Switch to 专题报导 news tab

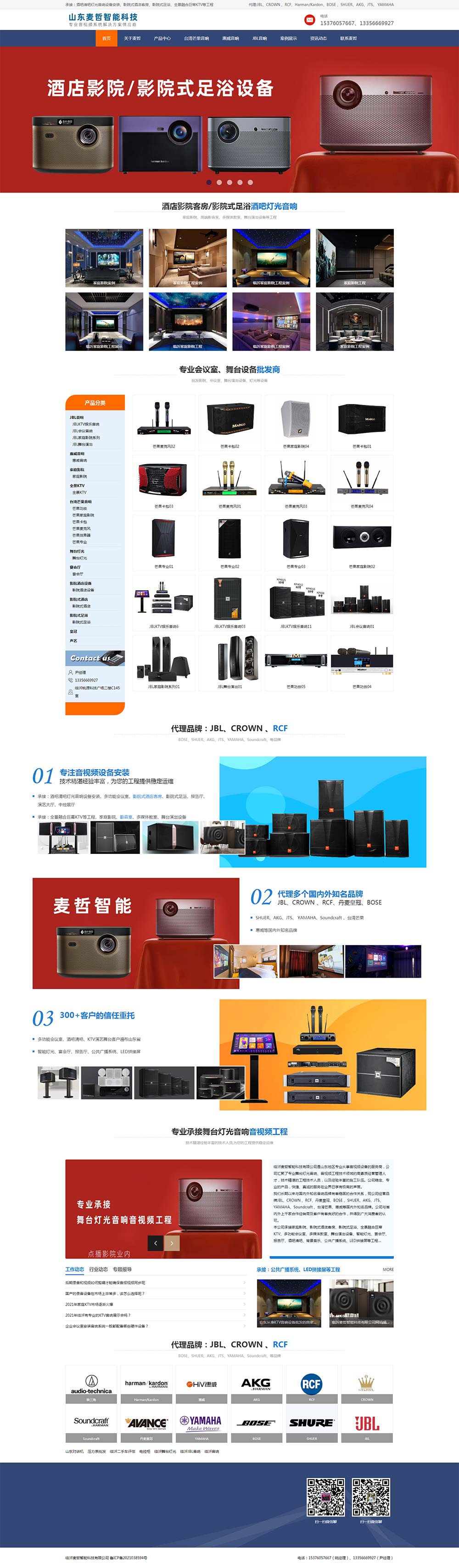[122, 1270]
